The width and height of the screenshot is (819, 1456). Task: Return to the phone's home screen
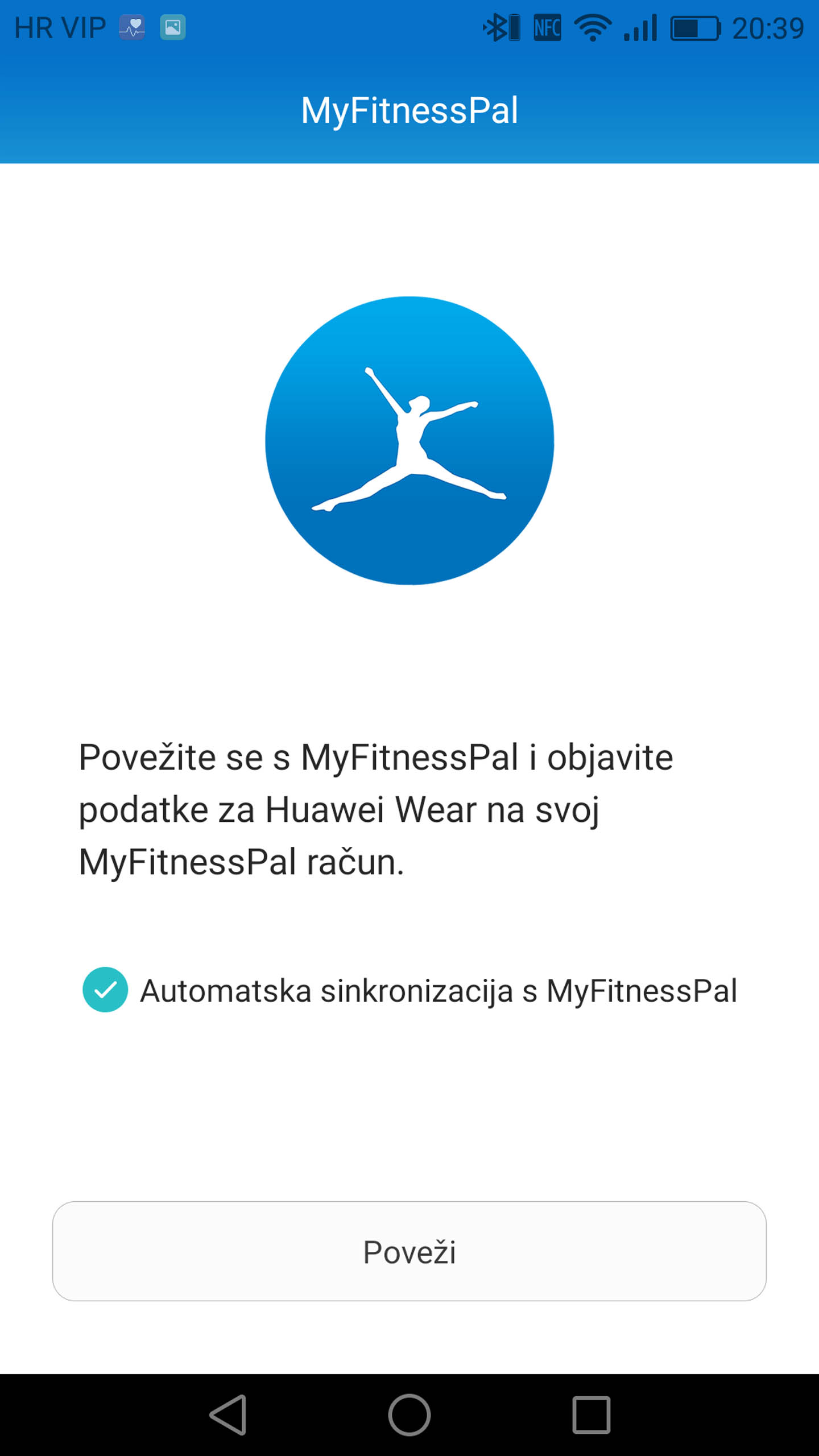[409, 1414]
